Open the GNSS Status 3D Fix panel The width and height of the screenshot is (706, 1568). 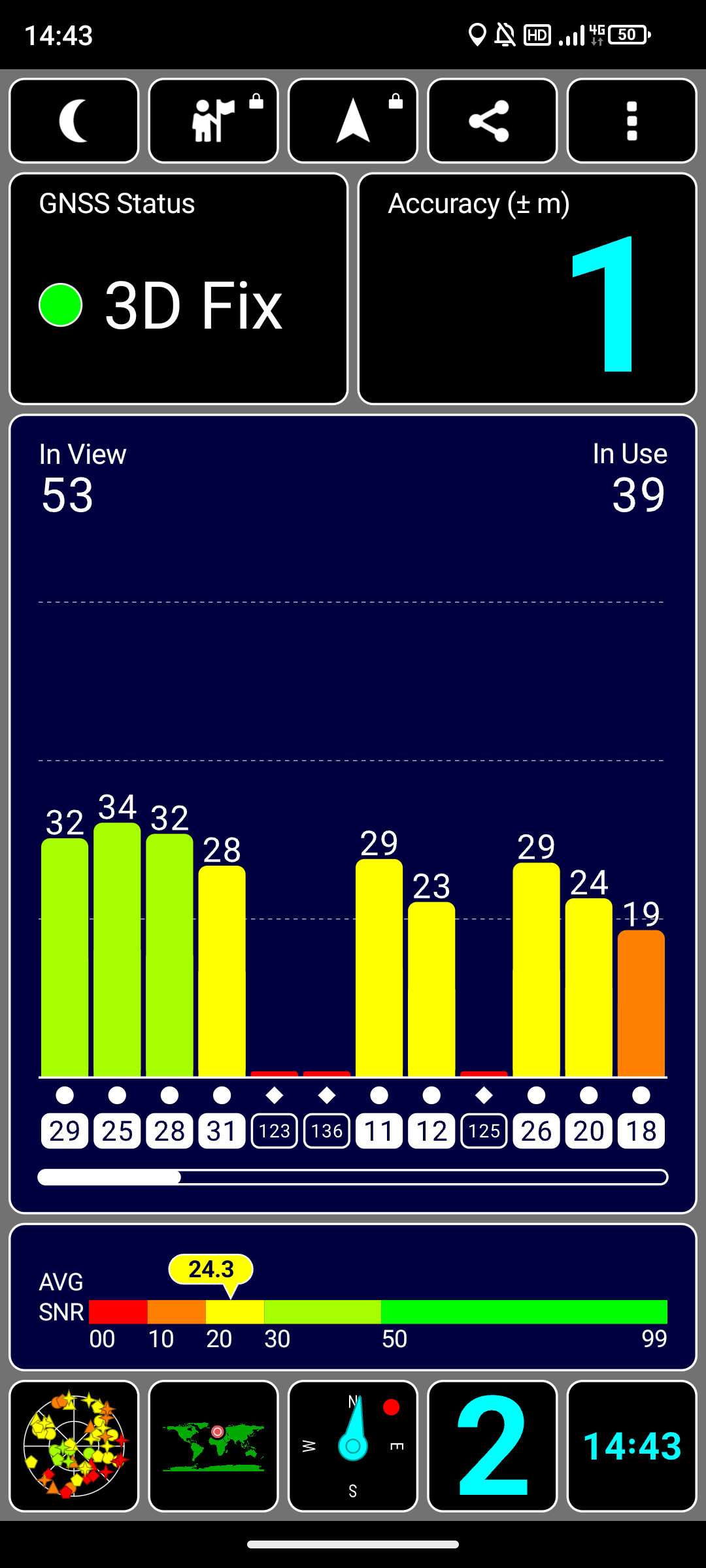pyautogui.click(x=178, y=289)
